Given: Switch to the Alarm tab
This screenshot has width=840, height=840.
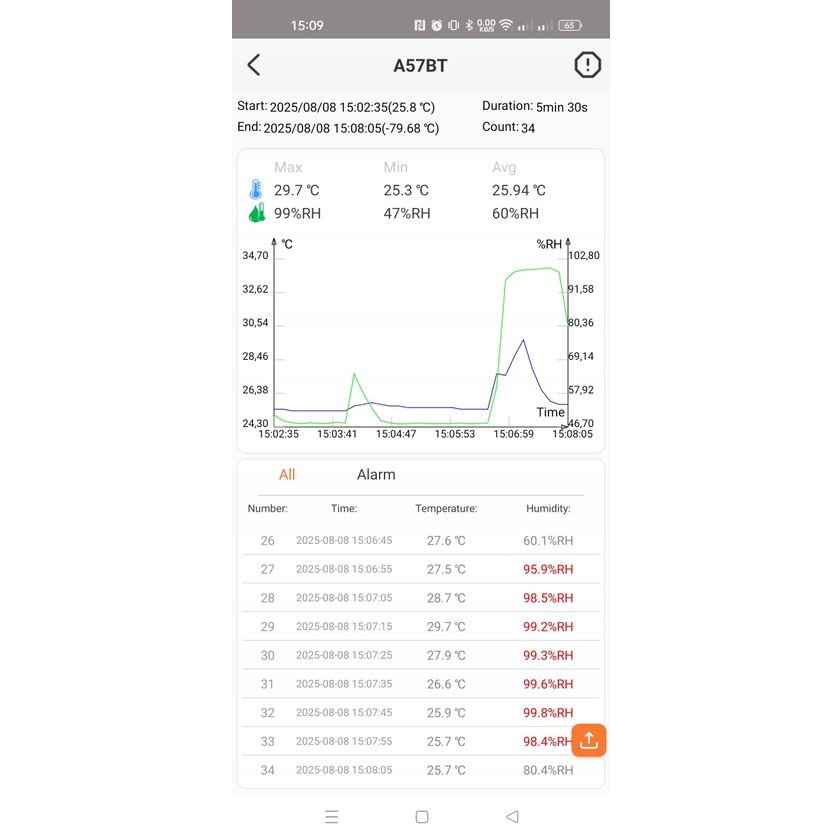Looking at the screenshot, I should 376,475.
